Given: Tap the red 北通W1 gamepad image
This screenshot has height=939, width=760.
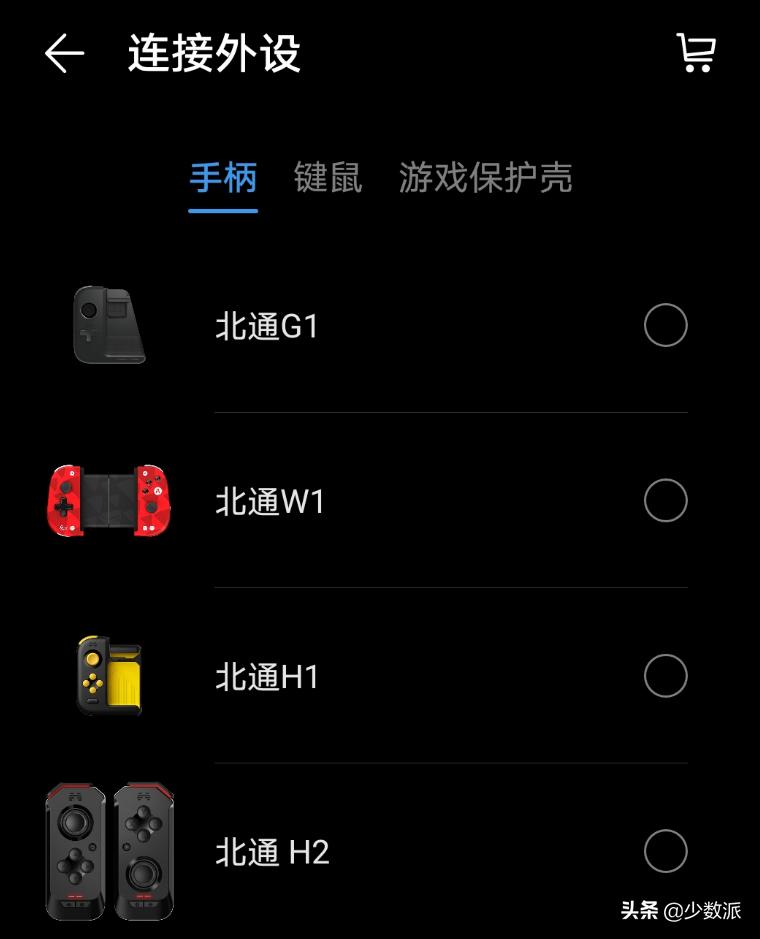Looking at the screenshot, I should [x=110, y=500].
